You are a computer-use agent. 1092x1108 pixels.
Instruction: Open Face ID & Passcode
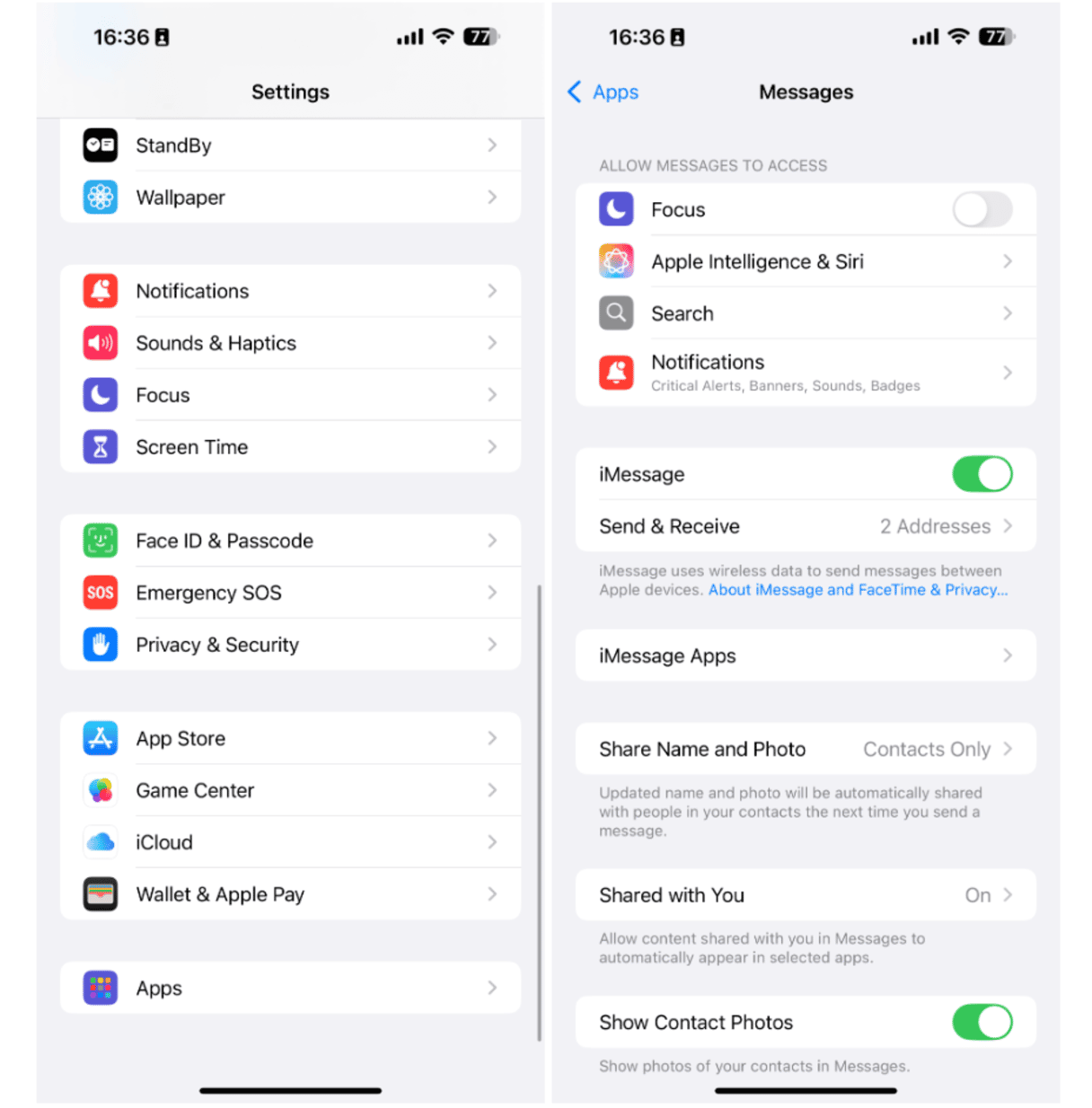click(290, 541)
